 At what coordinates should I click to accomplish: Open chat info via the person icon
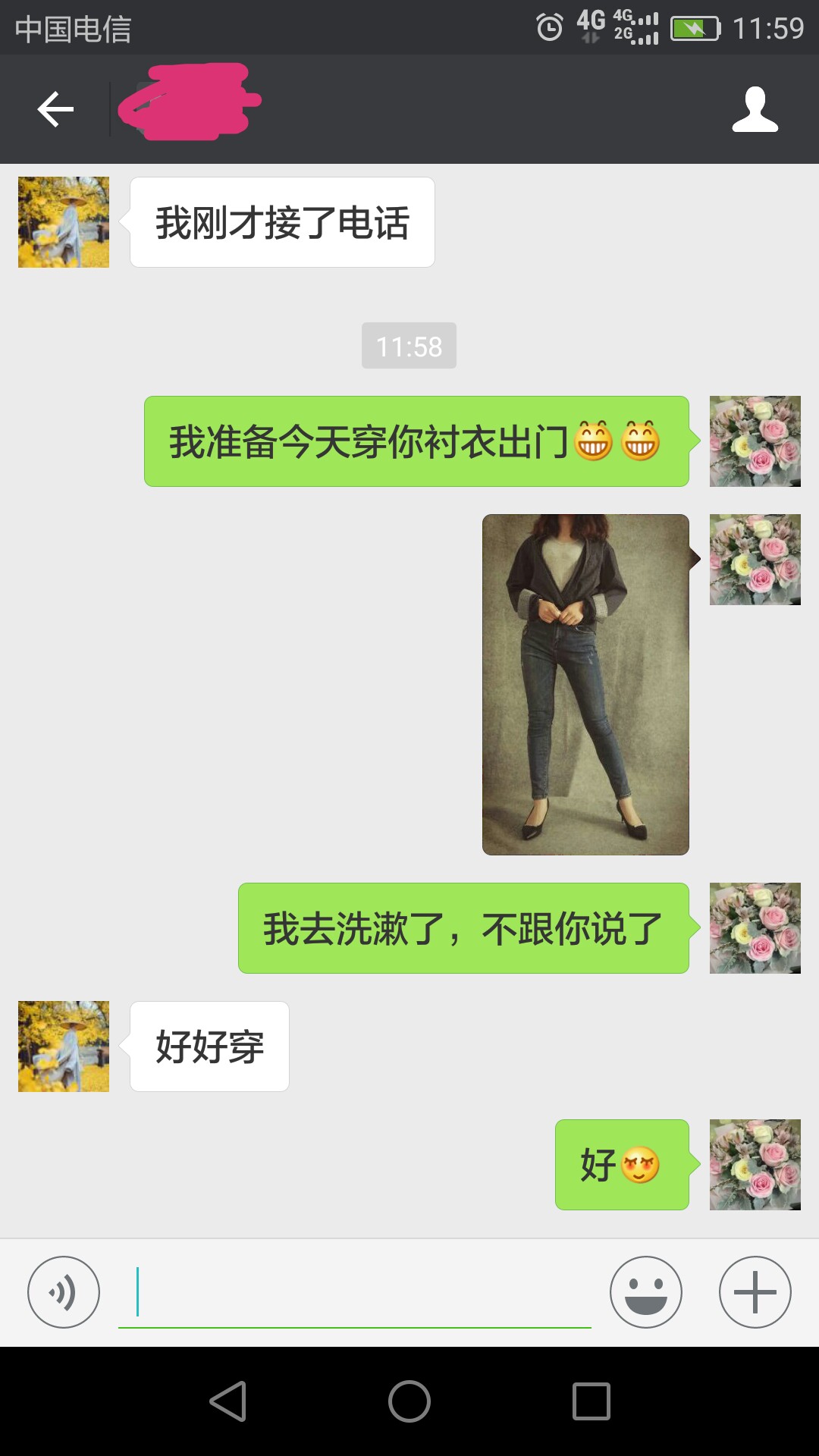click(755, 109)
